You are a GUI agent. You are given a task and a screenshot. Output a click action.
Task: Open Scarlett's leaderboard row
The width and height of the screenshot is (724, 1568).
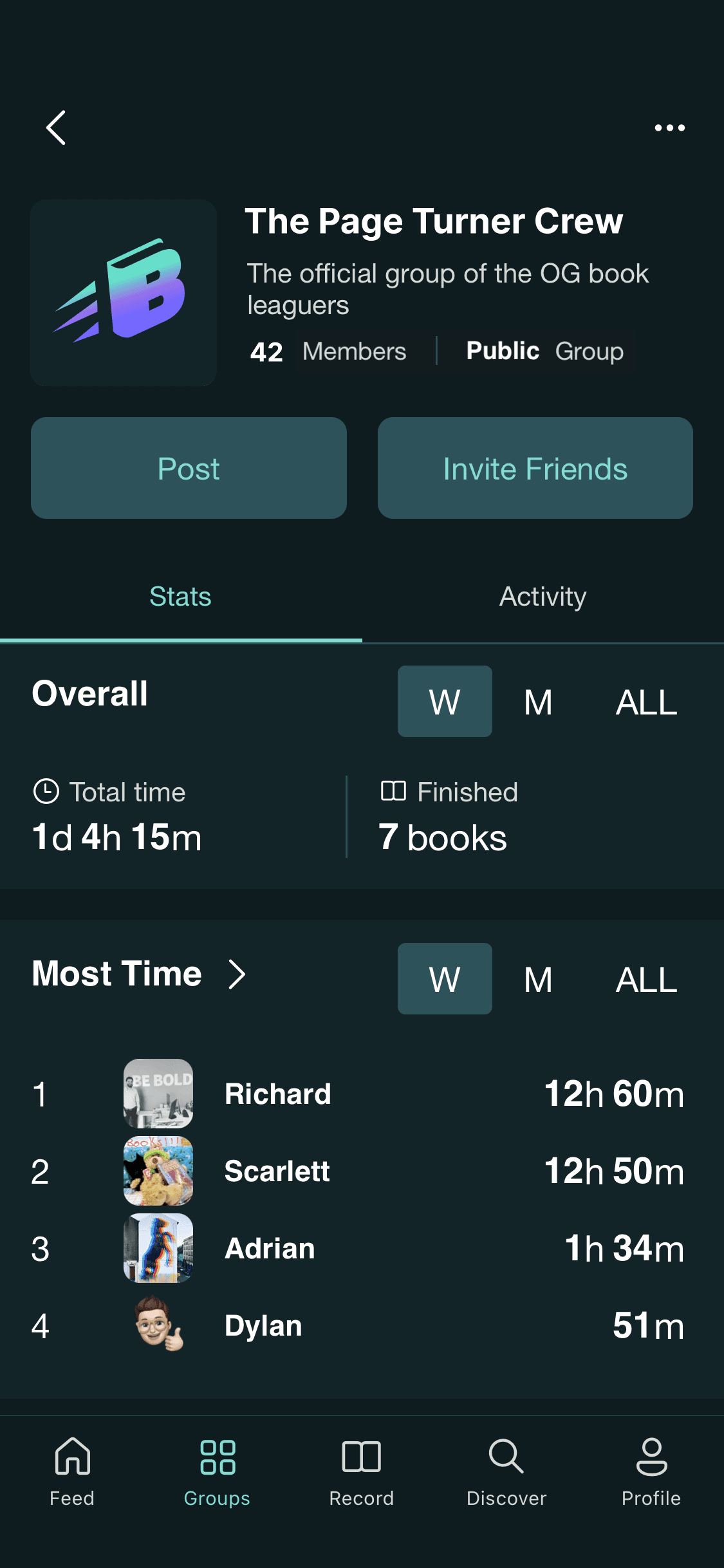277,1171
